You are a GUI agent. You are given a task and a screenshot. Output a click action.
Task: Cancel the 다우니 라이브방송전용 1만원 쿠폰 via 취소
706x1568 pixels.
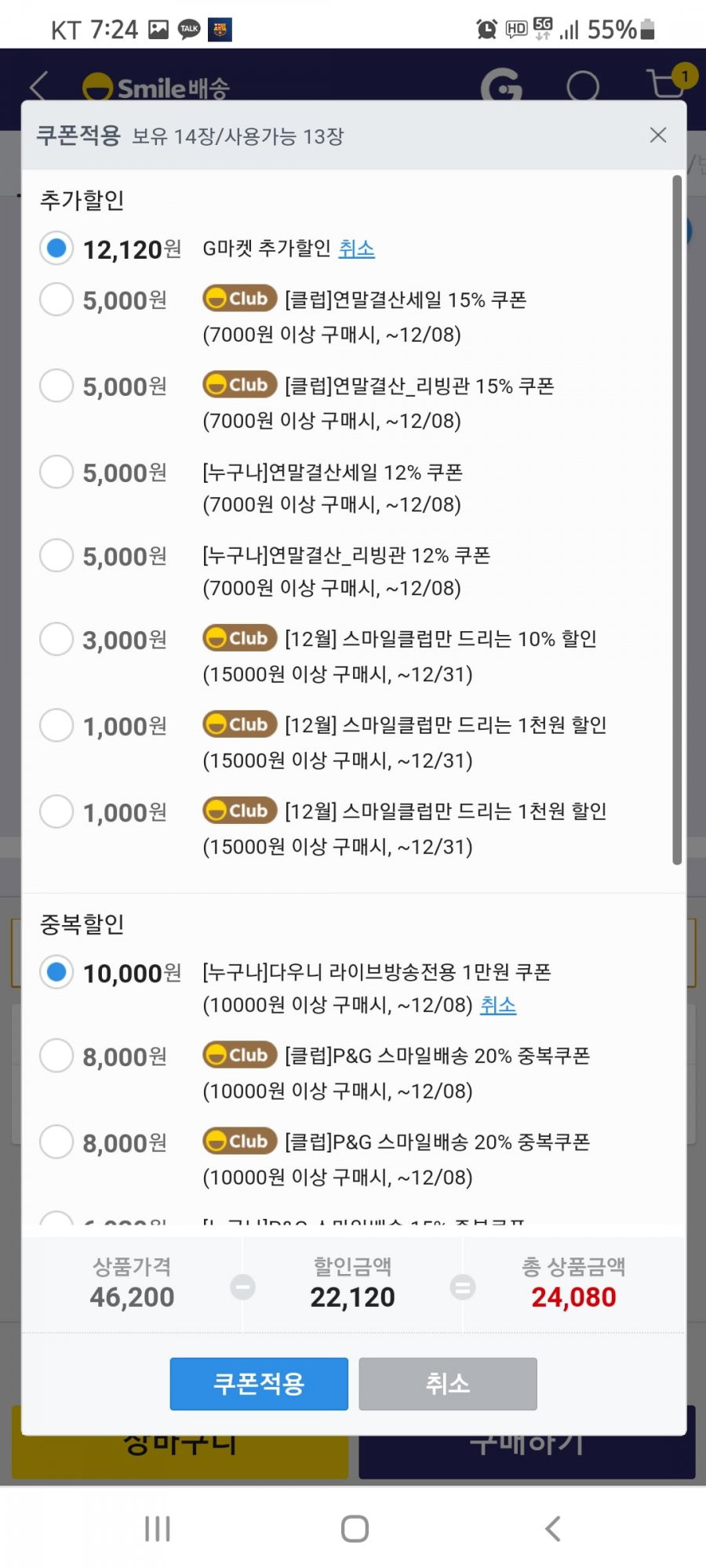pyautogui.click(x=498, y=1005)
